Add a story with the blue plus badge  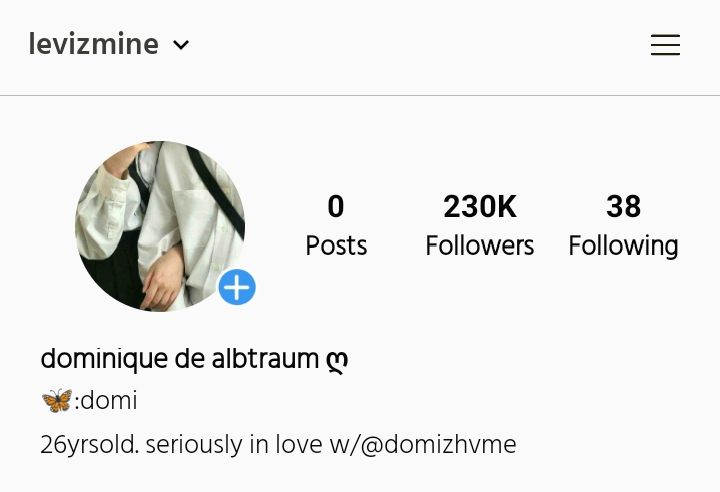[x=237, y=288]
